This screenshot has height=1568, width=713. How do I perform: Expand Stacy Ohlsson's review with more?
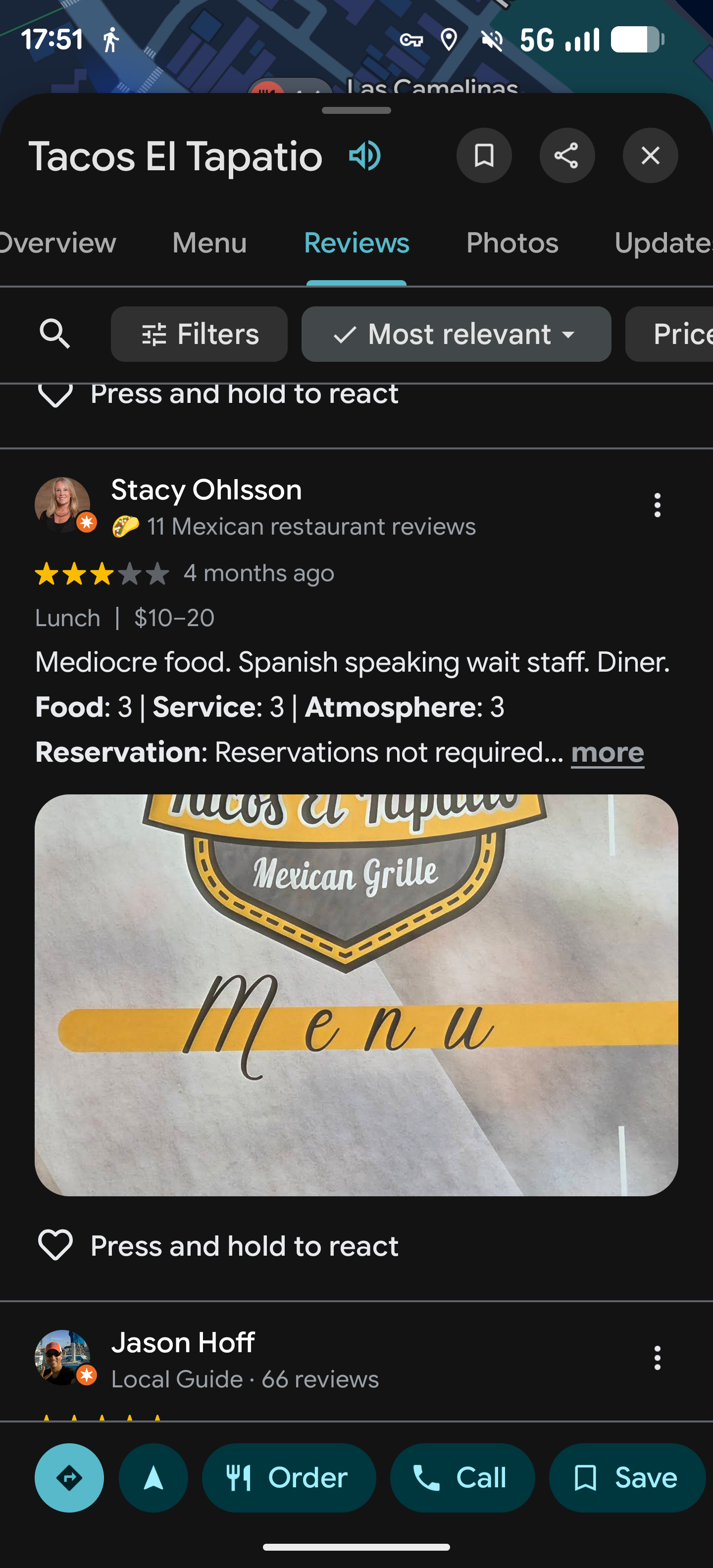point(607,752)
